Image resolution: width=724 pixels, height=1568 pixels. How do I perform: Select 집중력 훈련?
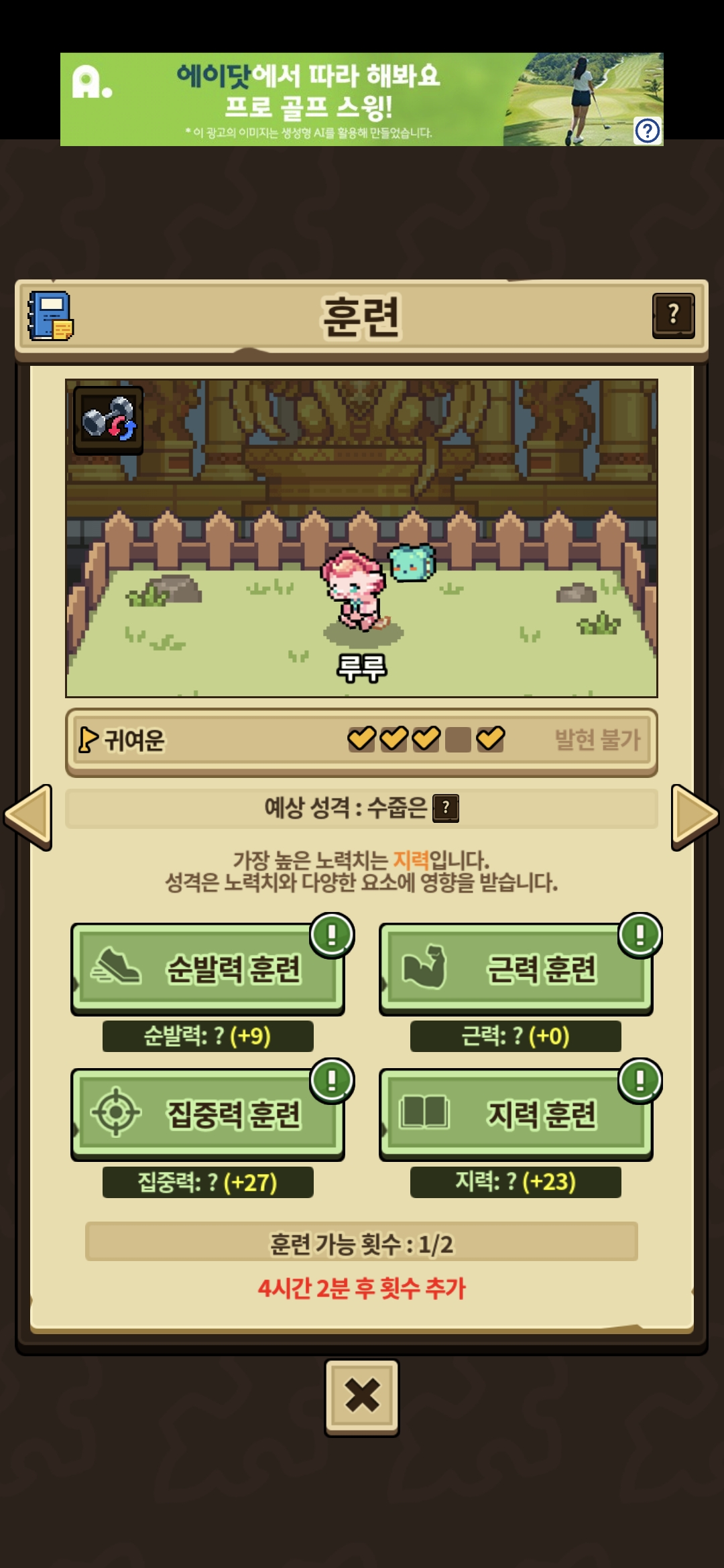pos(208,1114)
